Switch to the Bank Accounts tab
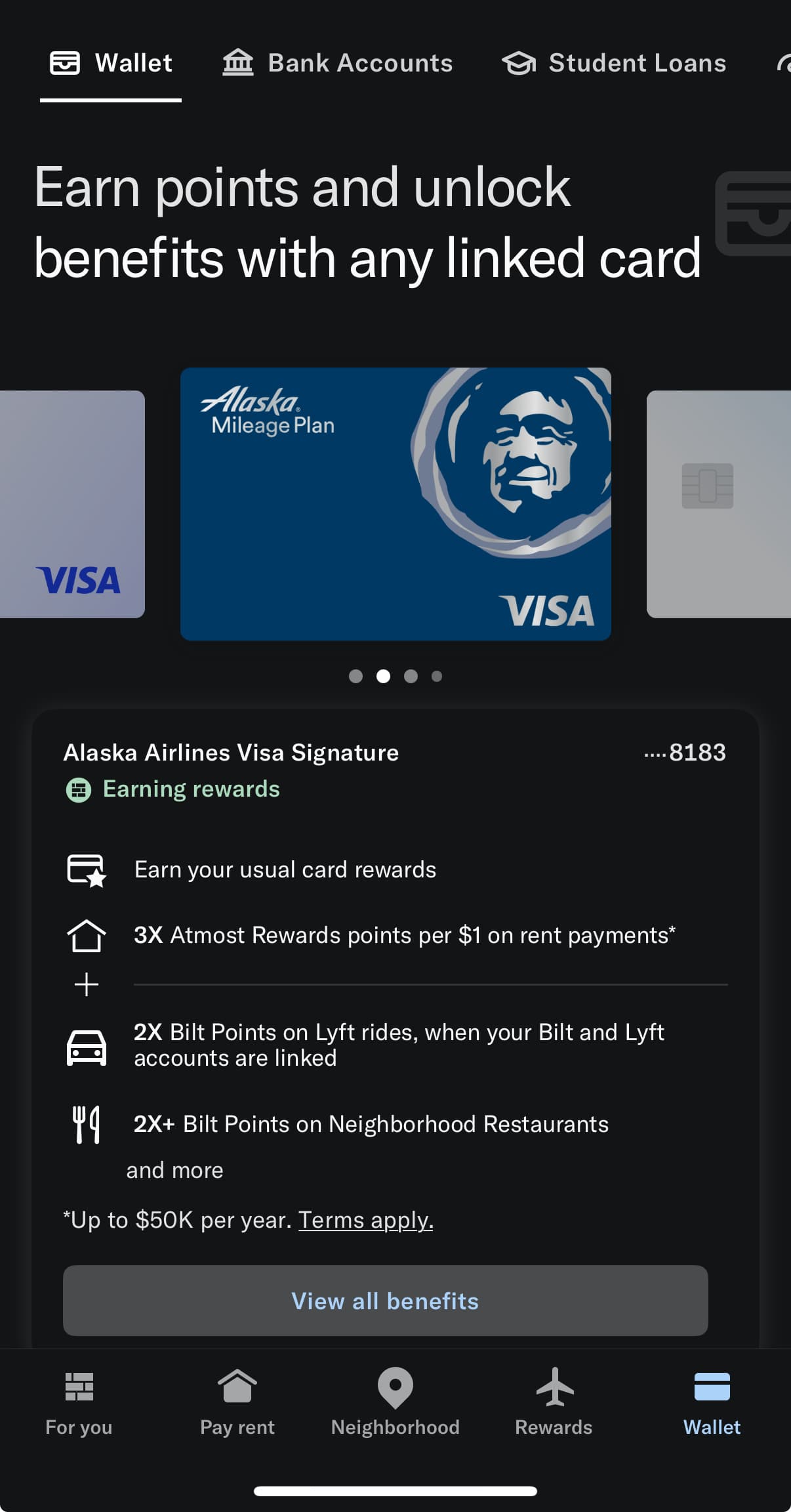 click(x=338, y=64)
